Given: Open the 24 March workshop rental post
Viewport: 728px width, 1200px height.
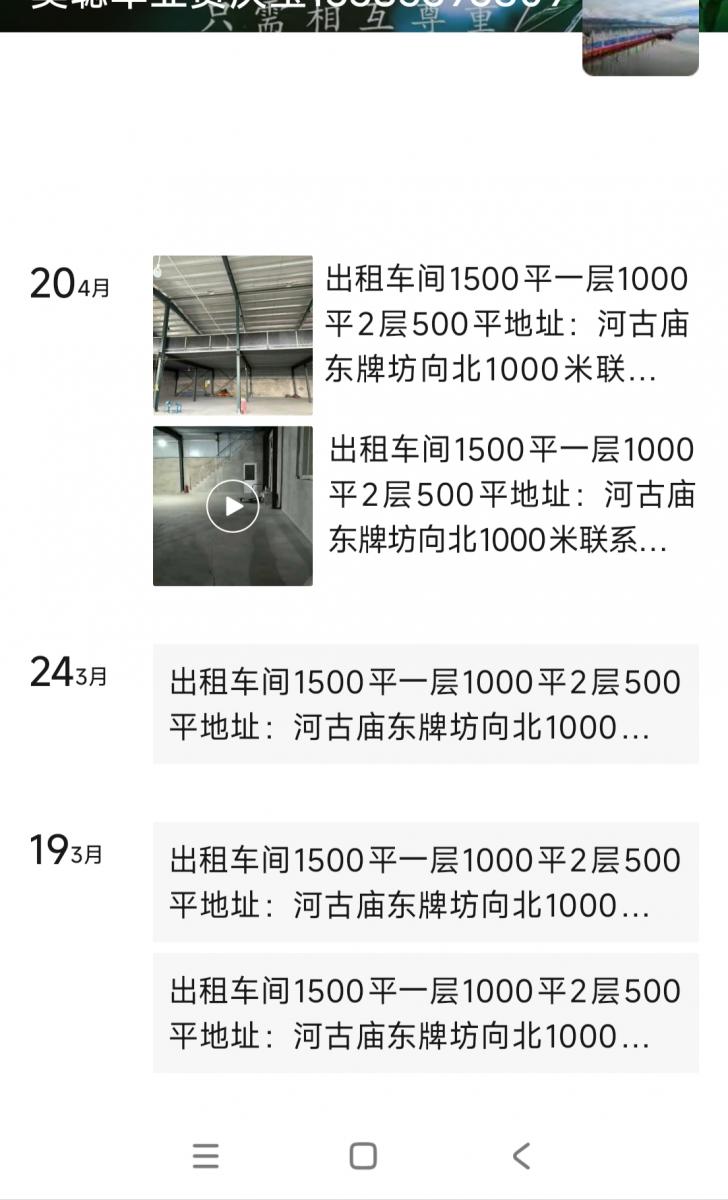Looking at the screenshot, I should [x=426, y=704].
